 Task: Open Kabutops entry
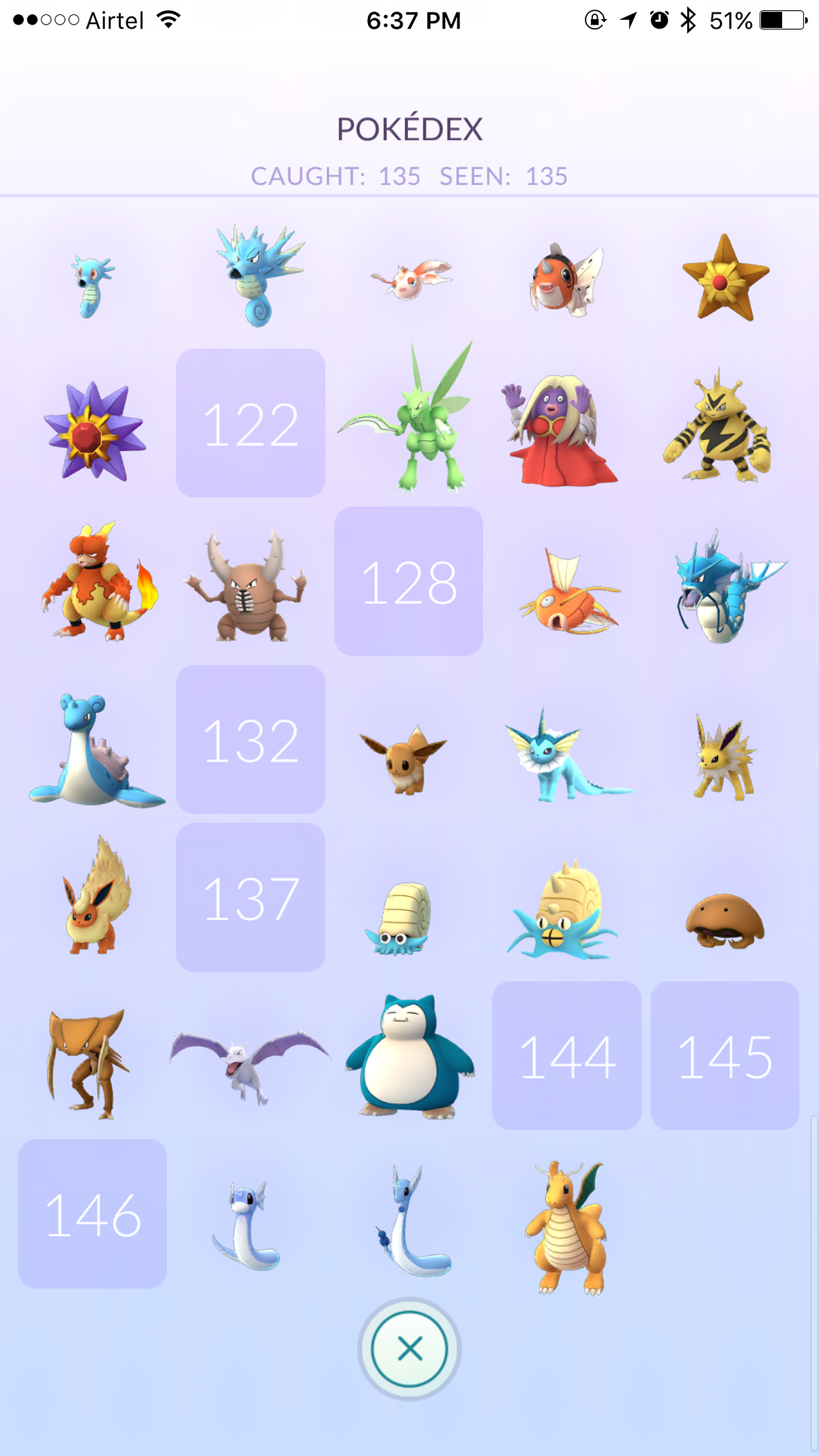pyautogui.click(x=87, y=1061)
